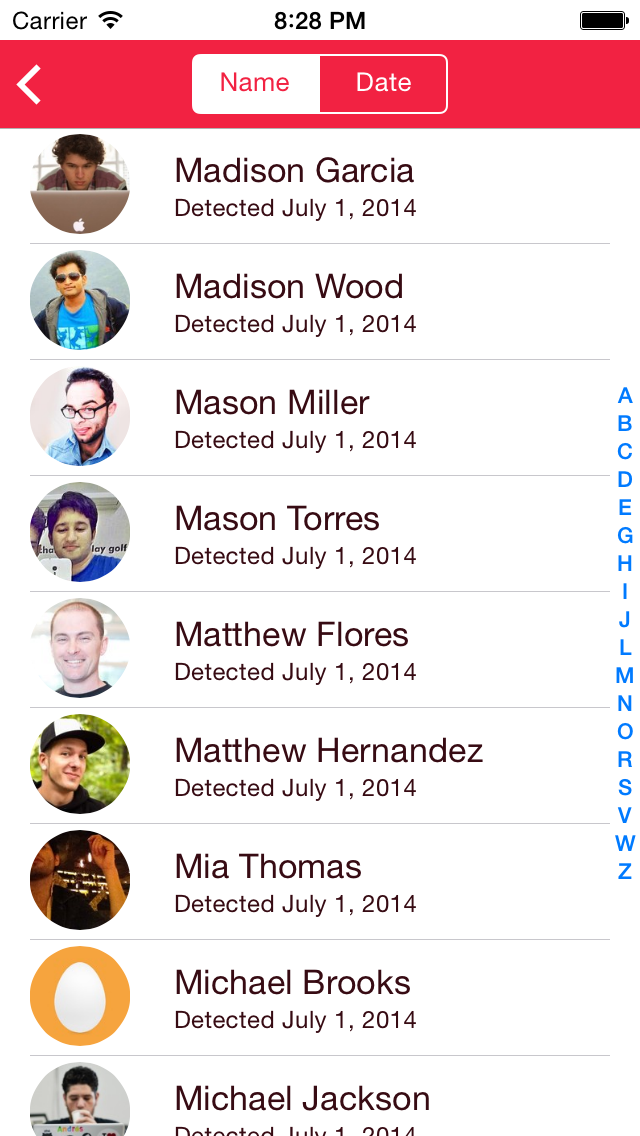The height and width of the screenshot is (1136, 640).
Task: Jump to letter A in the index
Action: [625, 396]
